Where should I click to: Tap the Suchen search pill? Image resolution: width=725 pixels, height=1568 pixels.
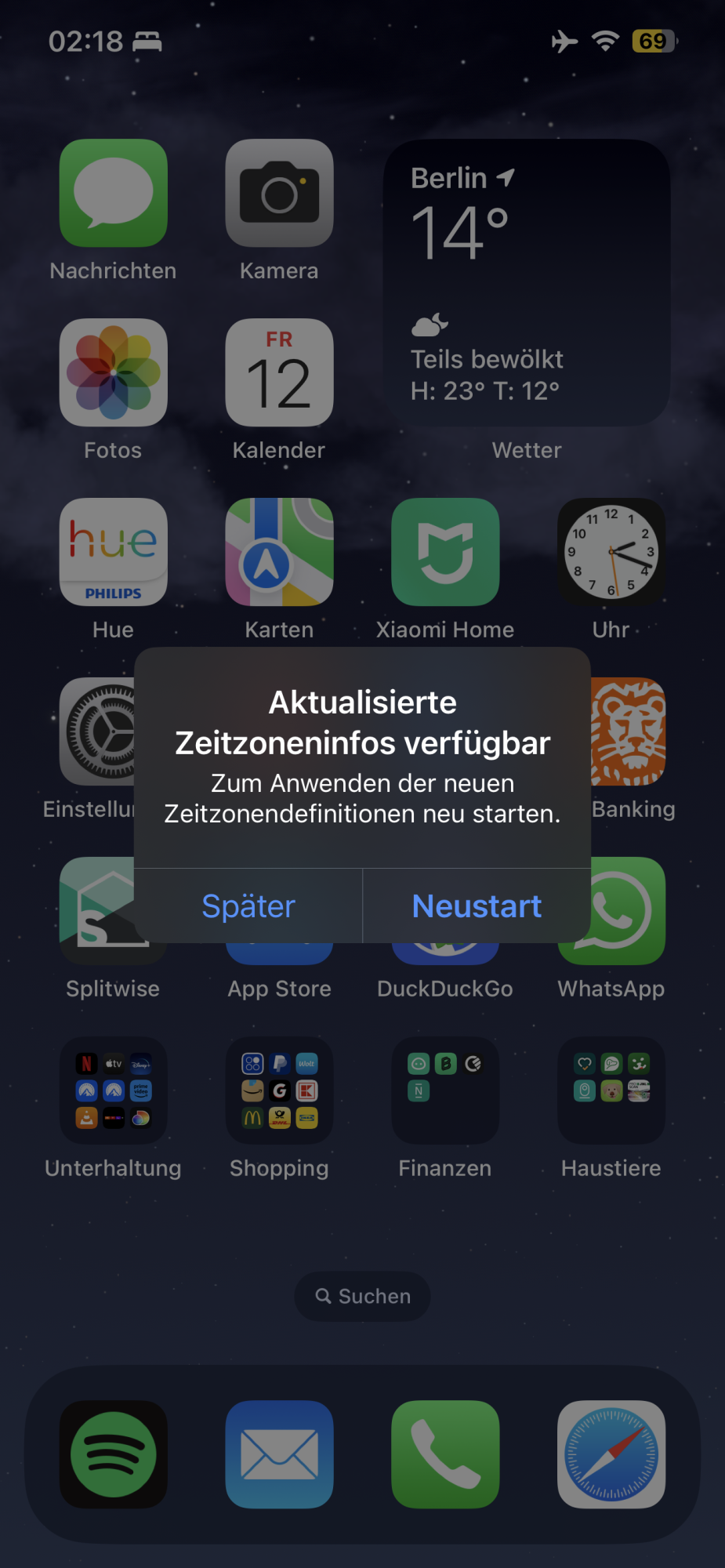click(362, 1297)
